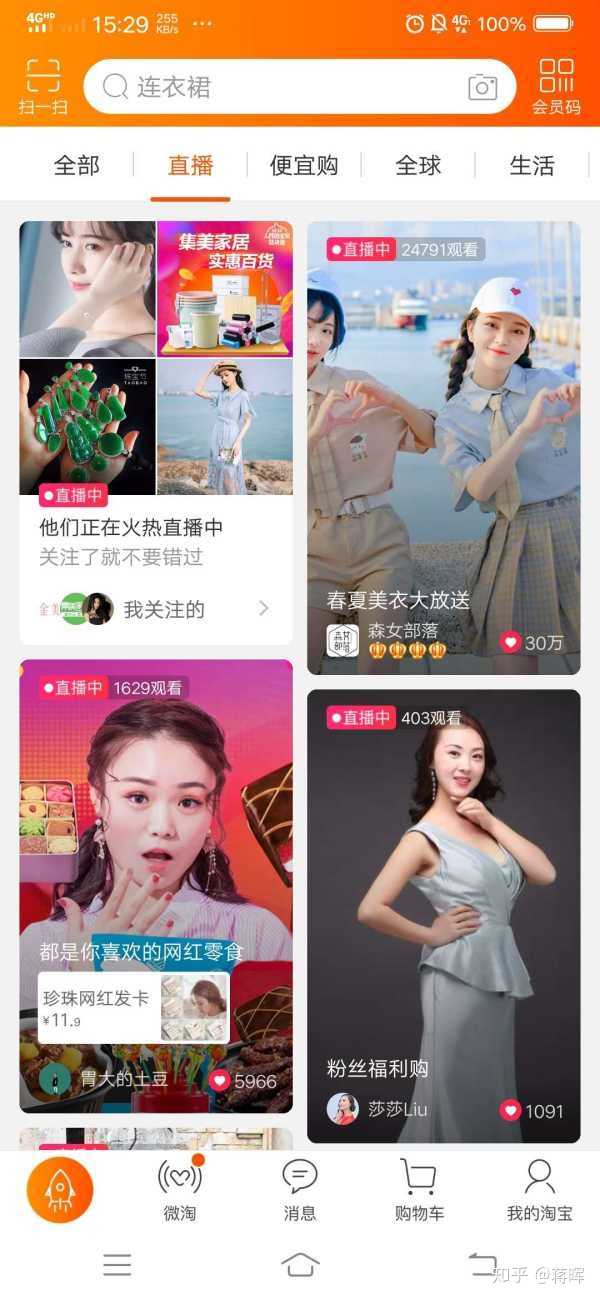View the 珍珠网红发卡 product card
Viewport: 600px width, 1300px height.
point(134,1007)
